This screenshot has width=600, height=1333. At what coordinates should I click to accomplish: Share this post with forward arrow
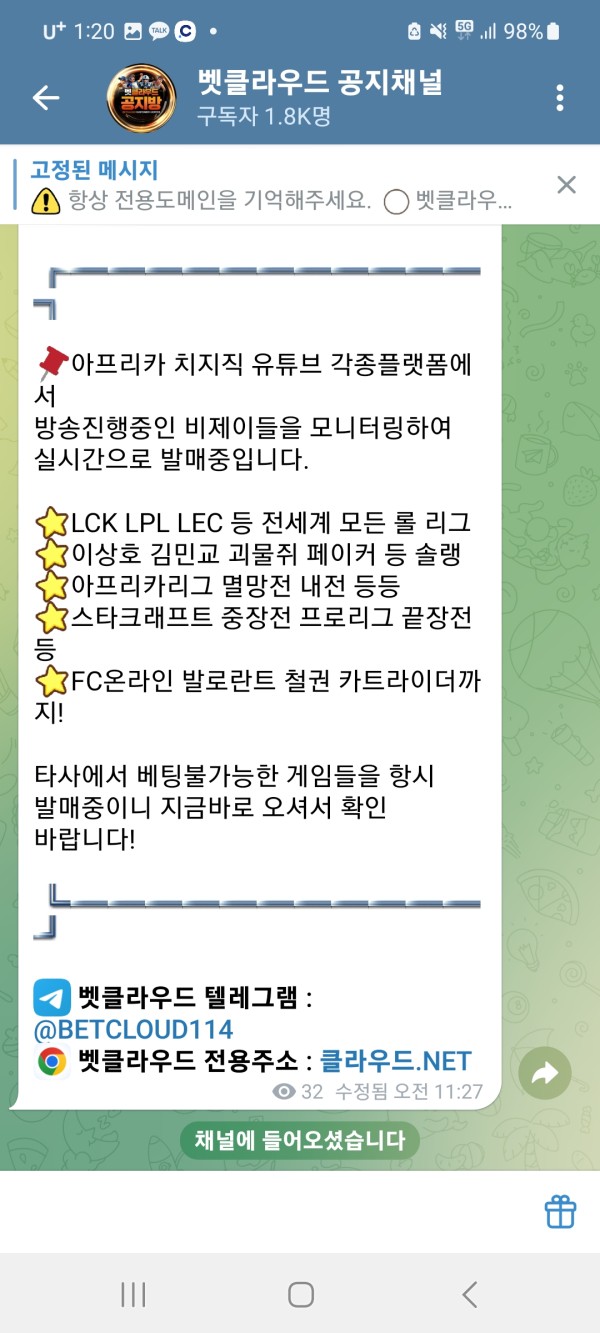pos(545,1074)
